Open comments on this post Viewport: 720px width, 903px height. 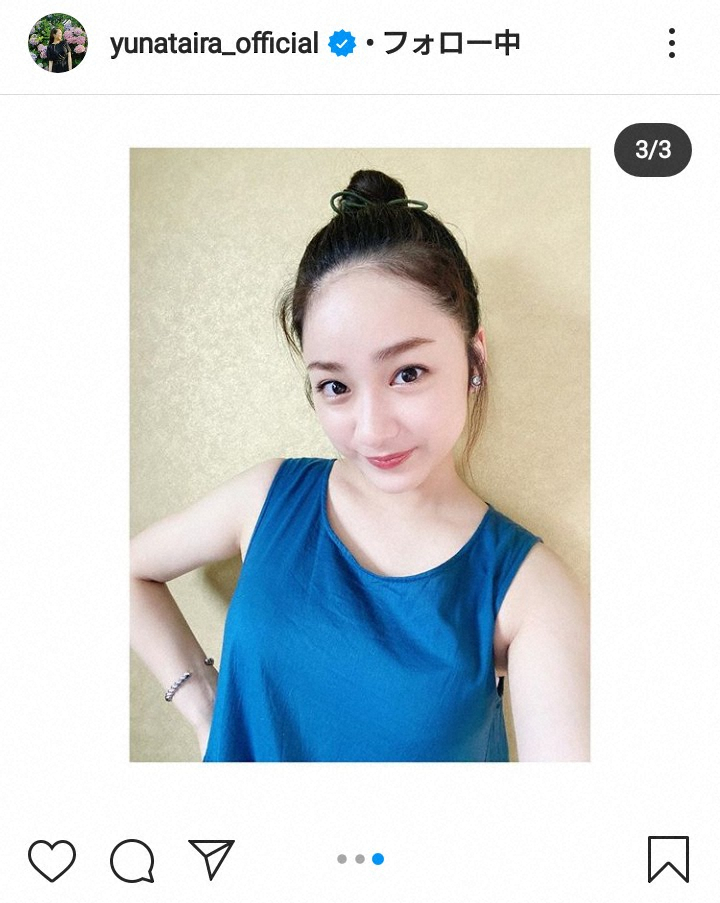click(x=132, y=859)
